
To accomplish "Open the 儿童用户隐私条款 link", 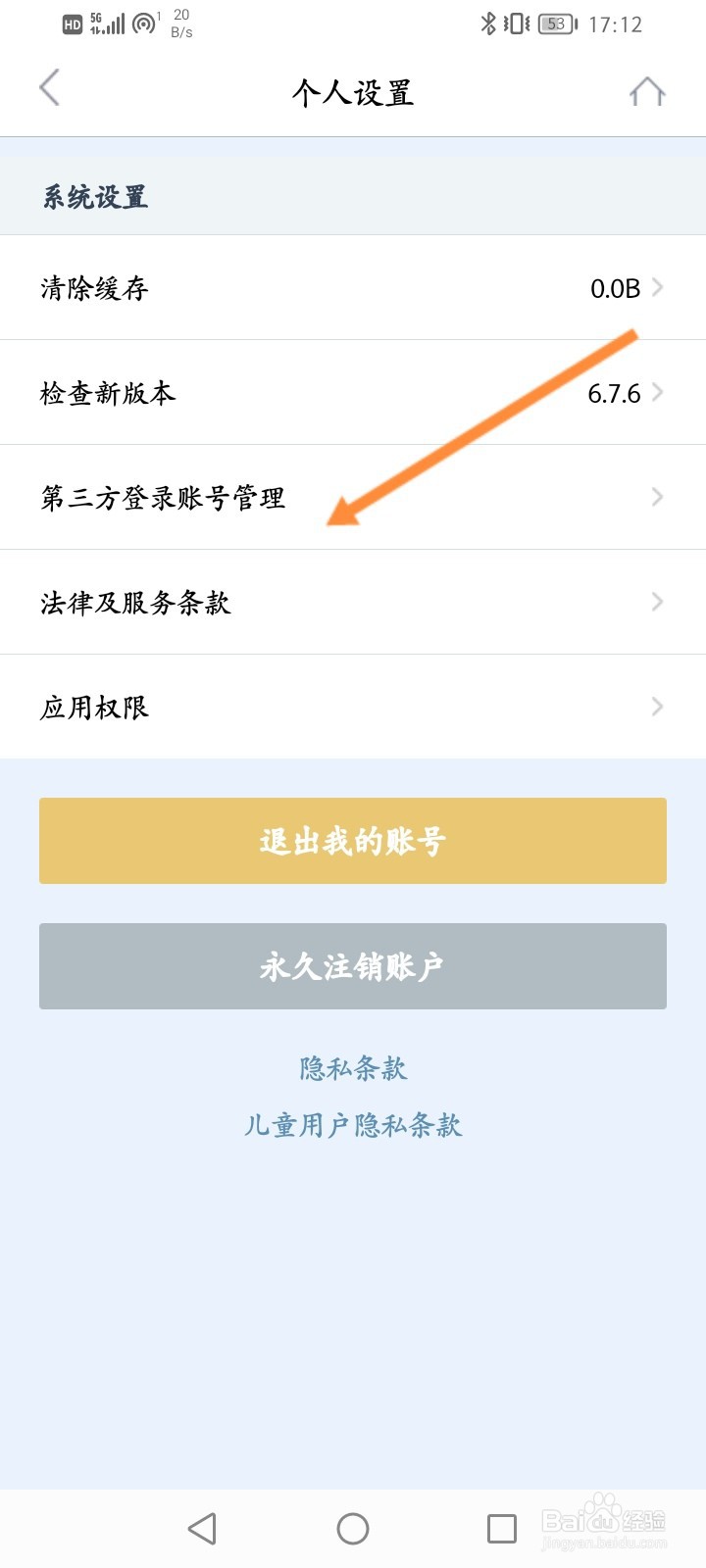I will (353, 1125).
